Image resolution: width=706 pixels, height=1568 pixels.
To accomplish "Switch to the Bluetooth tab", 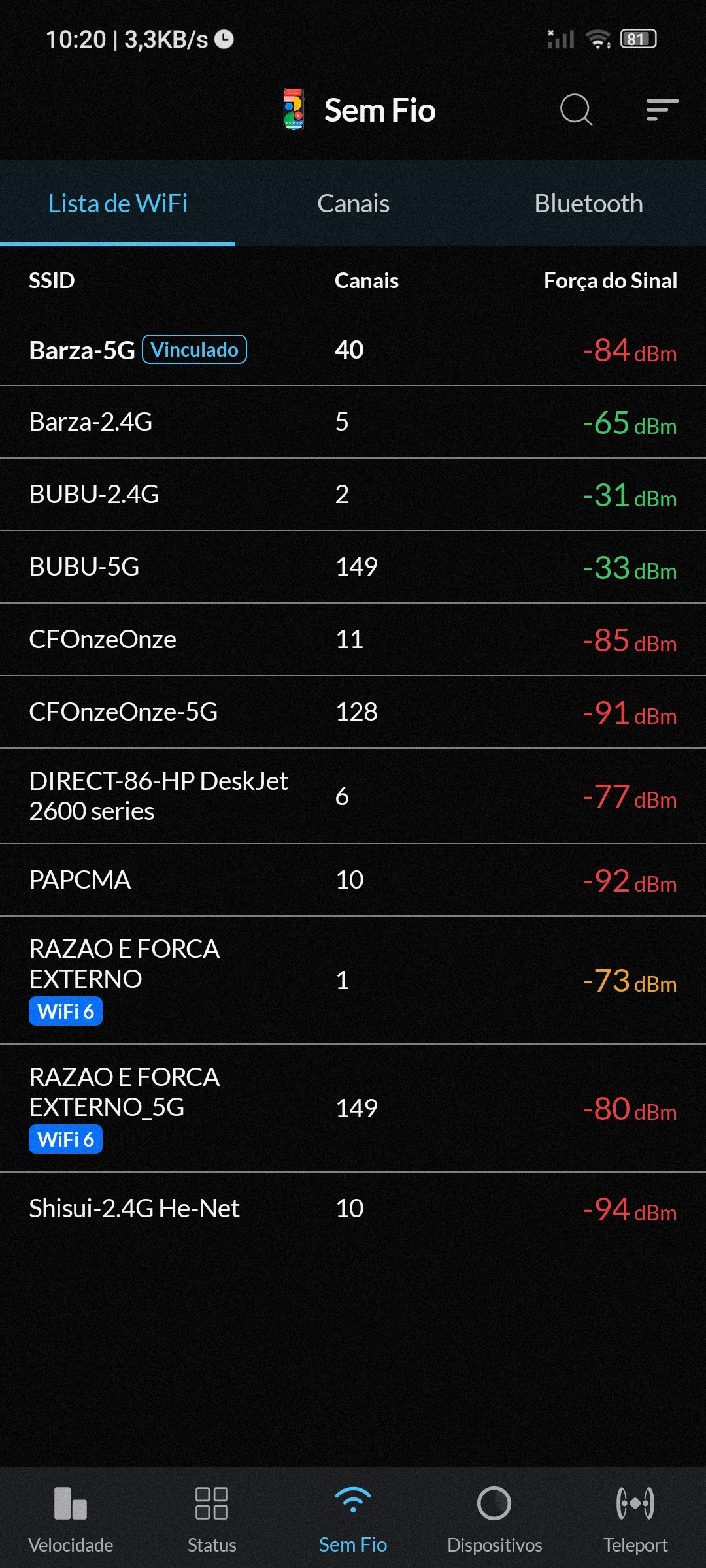I will point(588,204).
